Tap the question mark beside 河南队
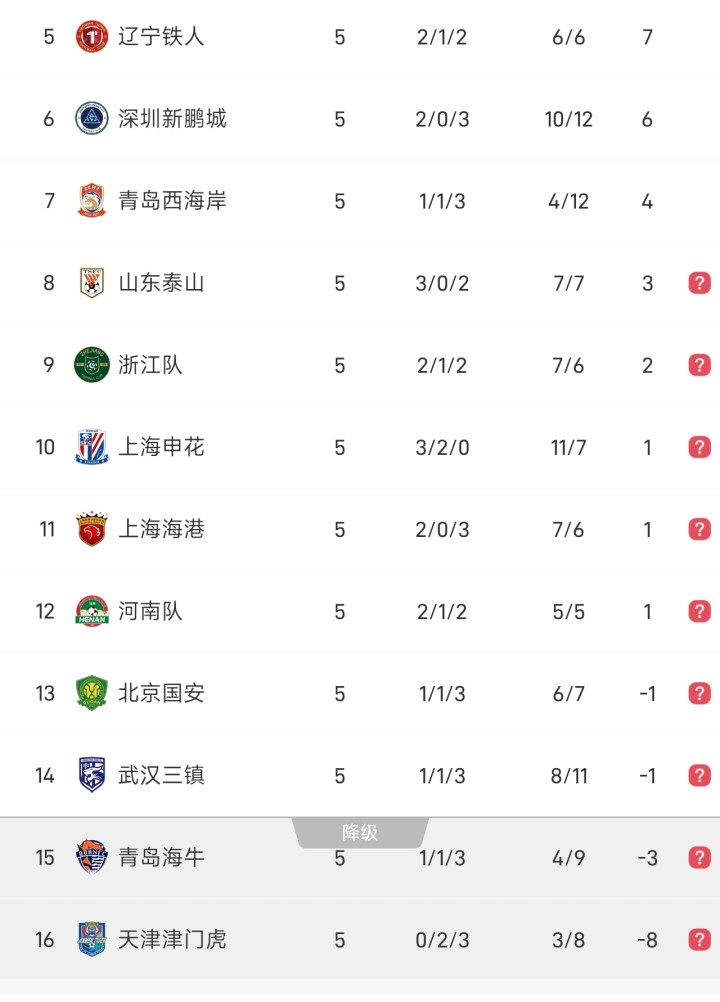Screen dimensions: 720x1002 (x=699, y=611)
